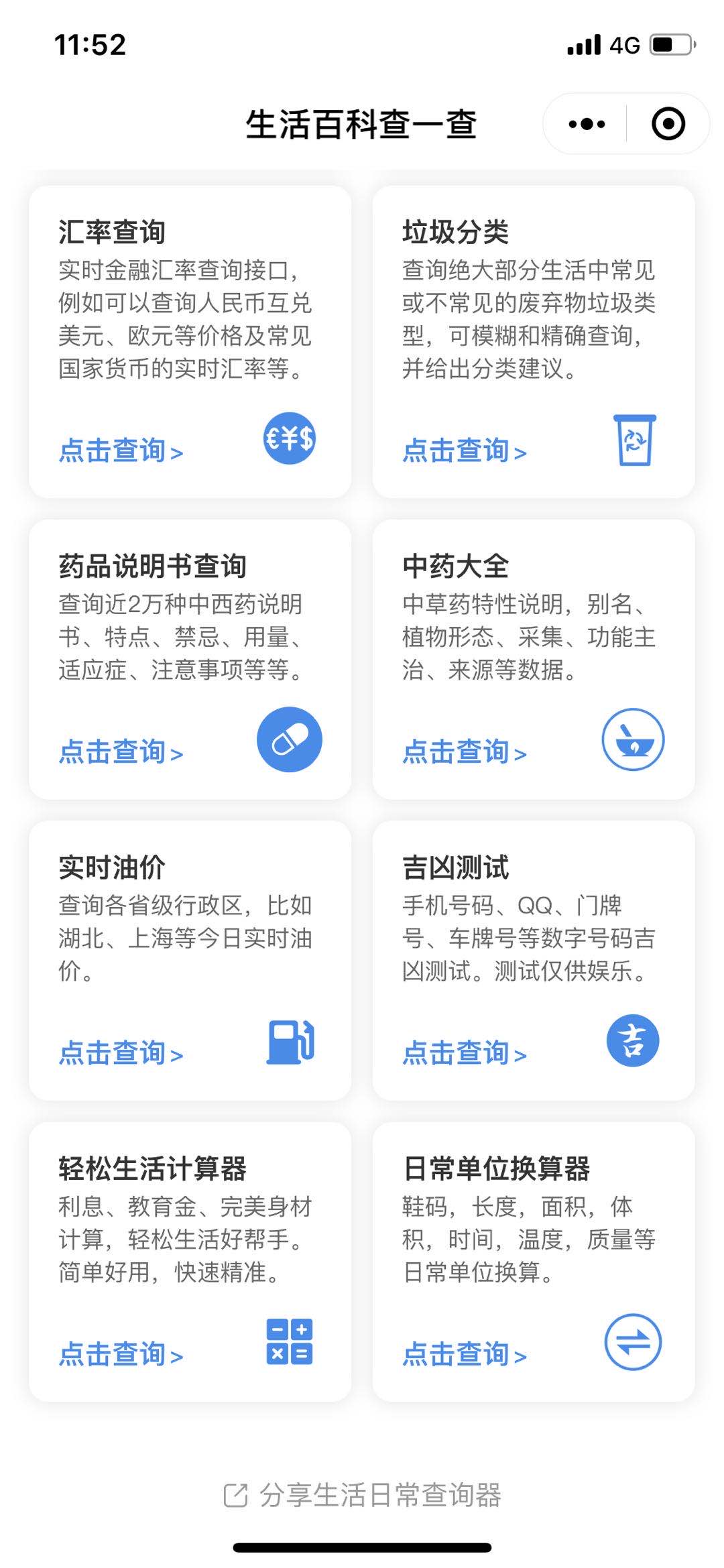
Task: Open the 轻松生活计算器 calculator card
Action: (x=190, y=1262)
